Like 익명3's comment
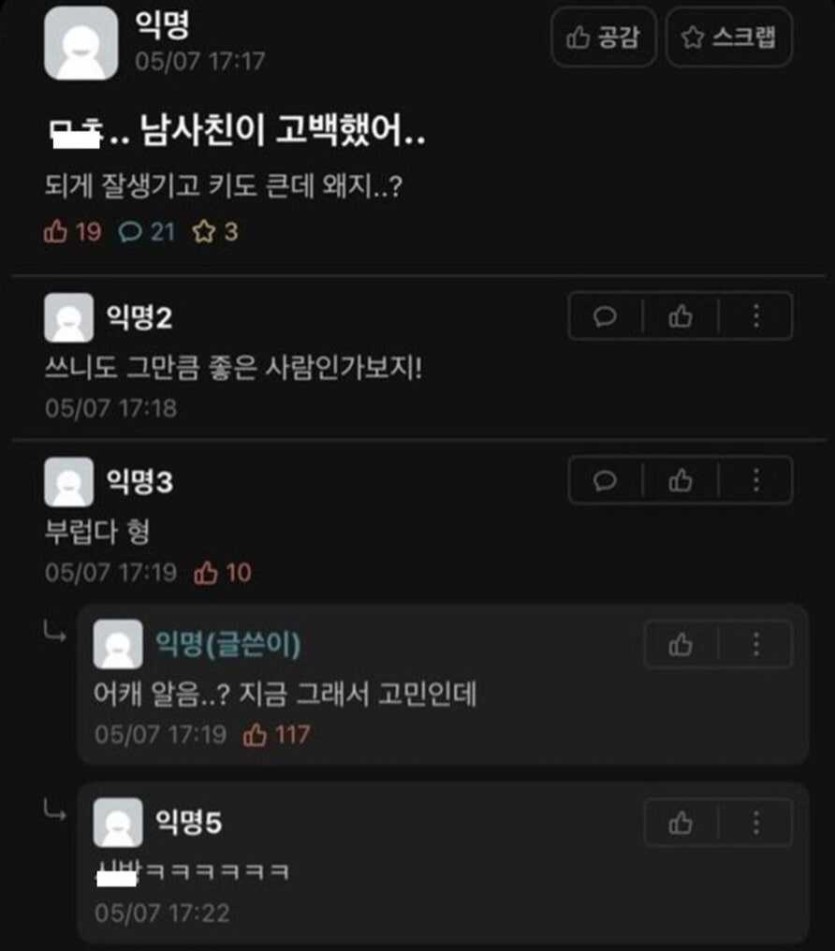Image resolution: width=835 pixels, height=951 pixels. (x=681, y=481)
